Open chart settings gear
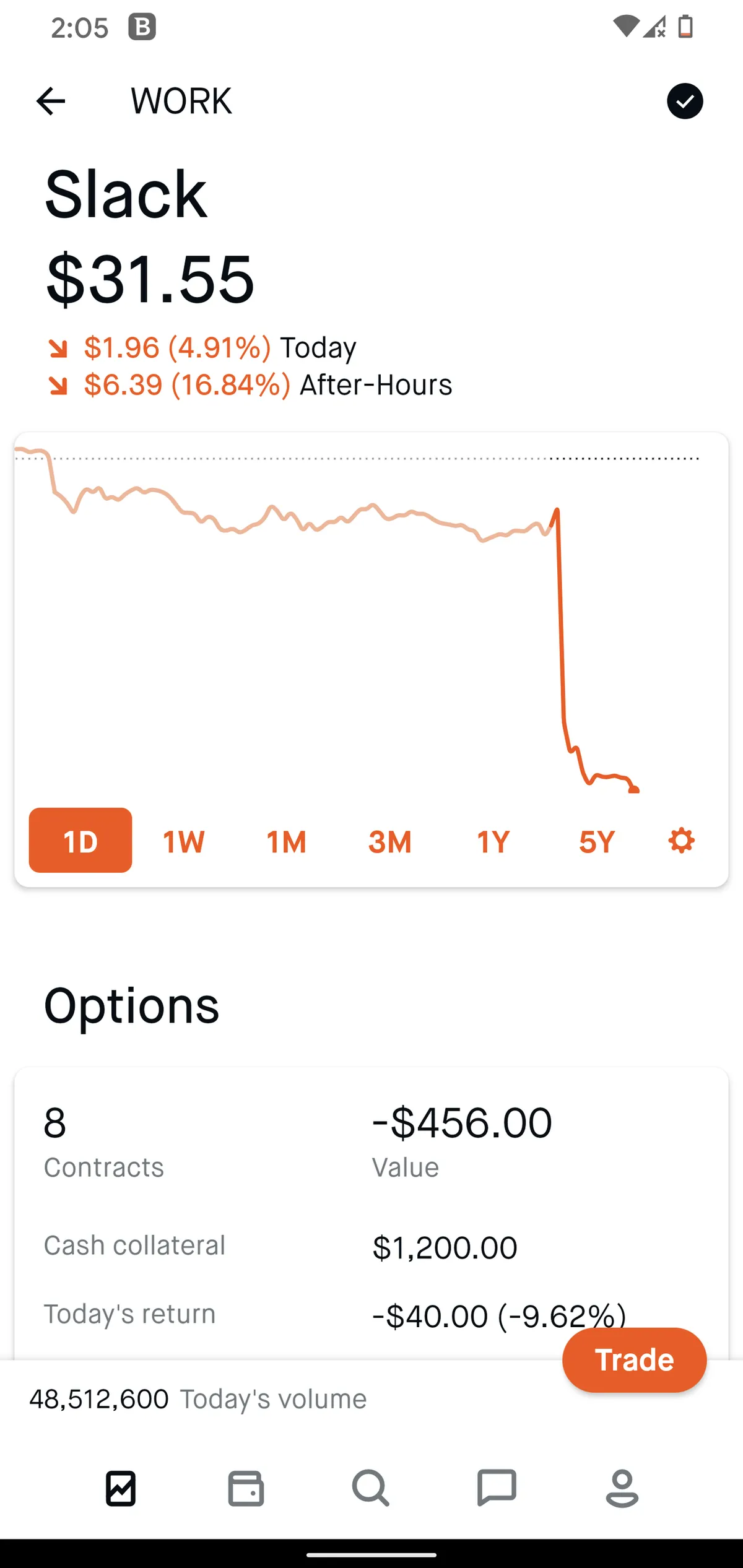 (x=681, y=841)
